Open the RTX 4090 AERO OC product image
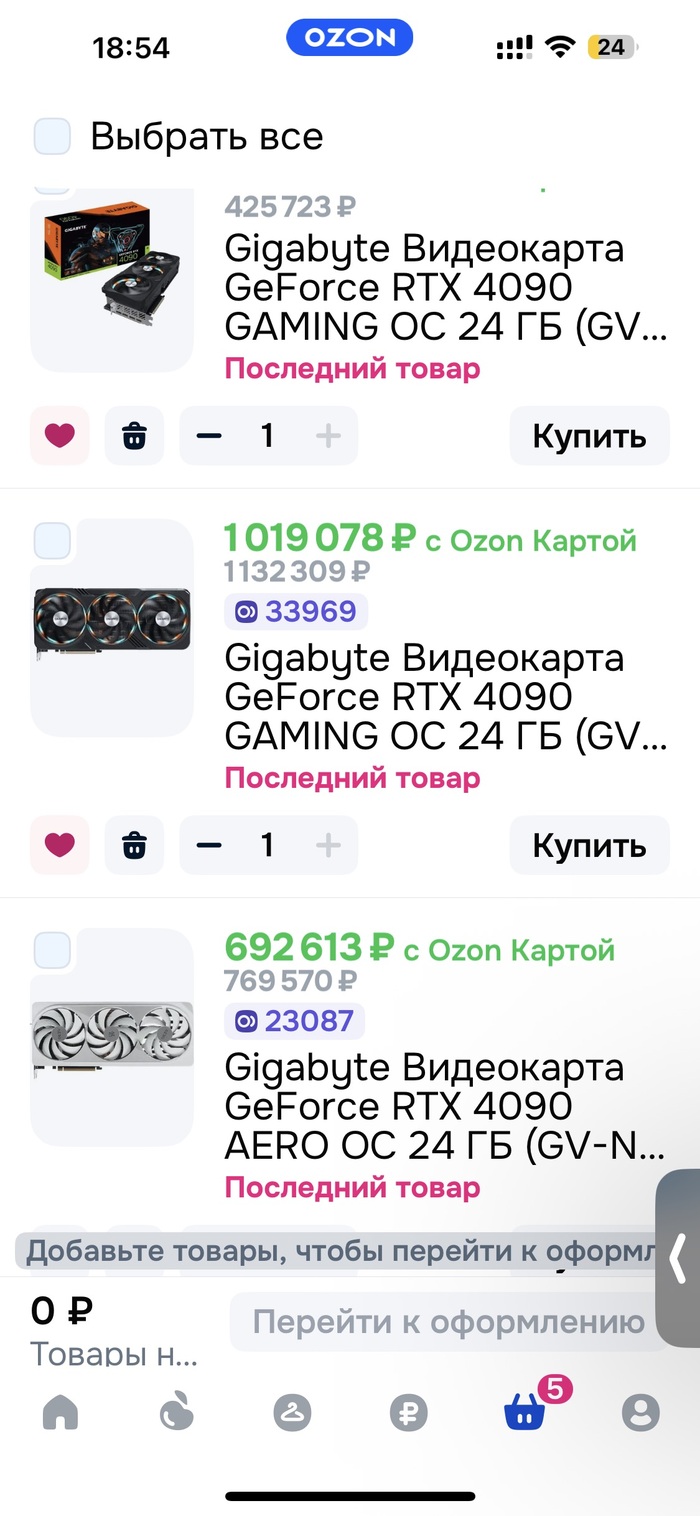700x1516 pixels. tap(112, 1037)
